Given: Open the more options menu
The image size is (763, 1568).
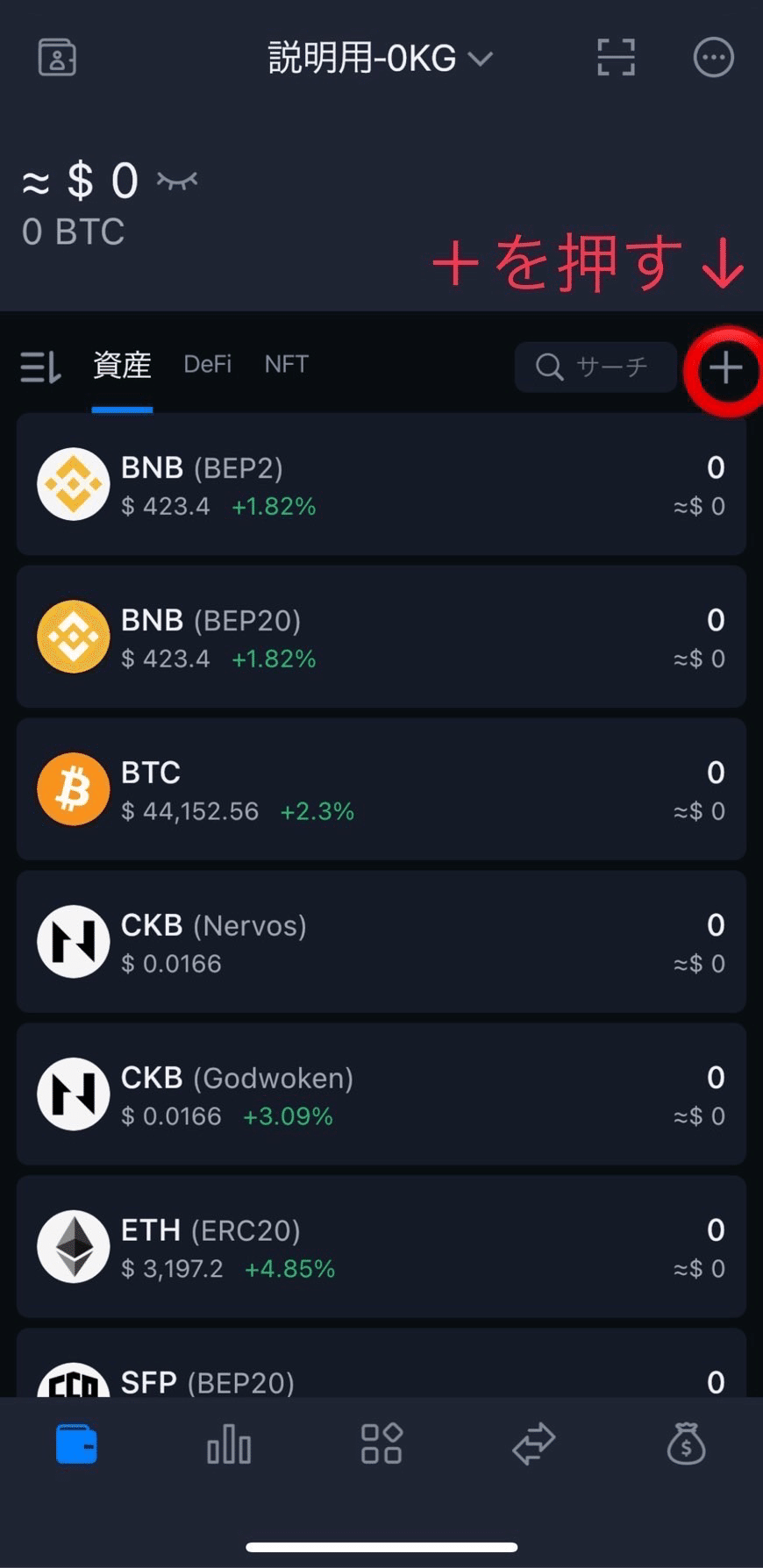Looking at the screenshot, I should tap(713, 58).
